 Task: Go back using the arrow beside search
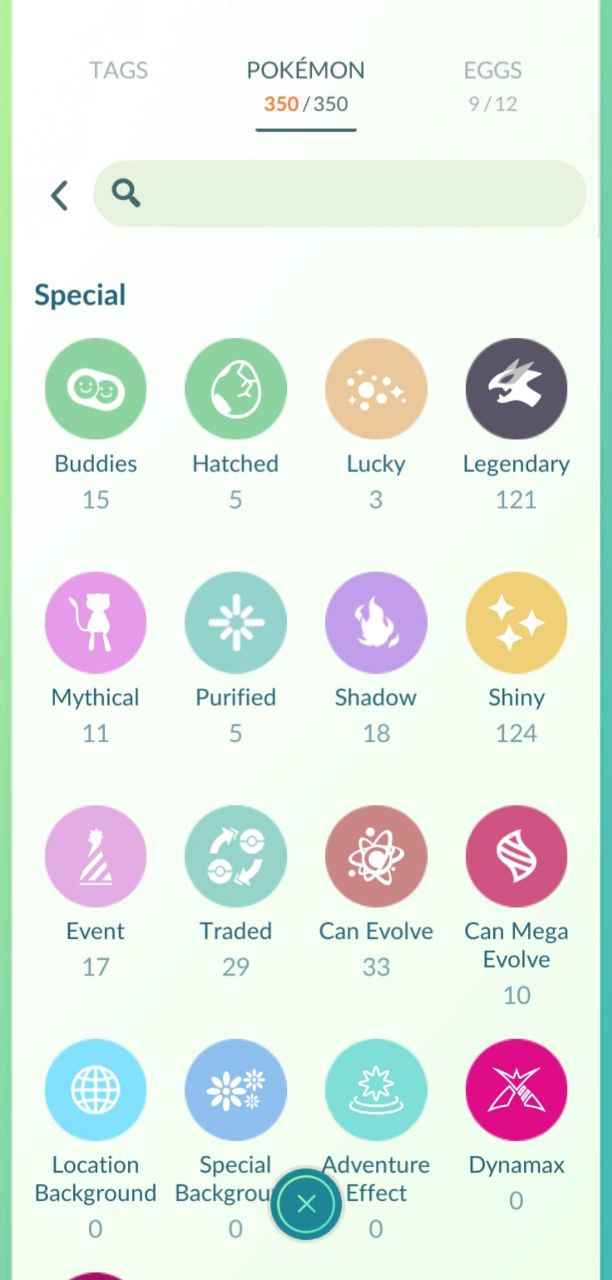(60, 194)
